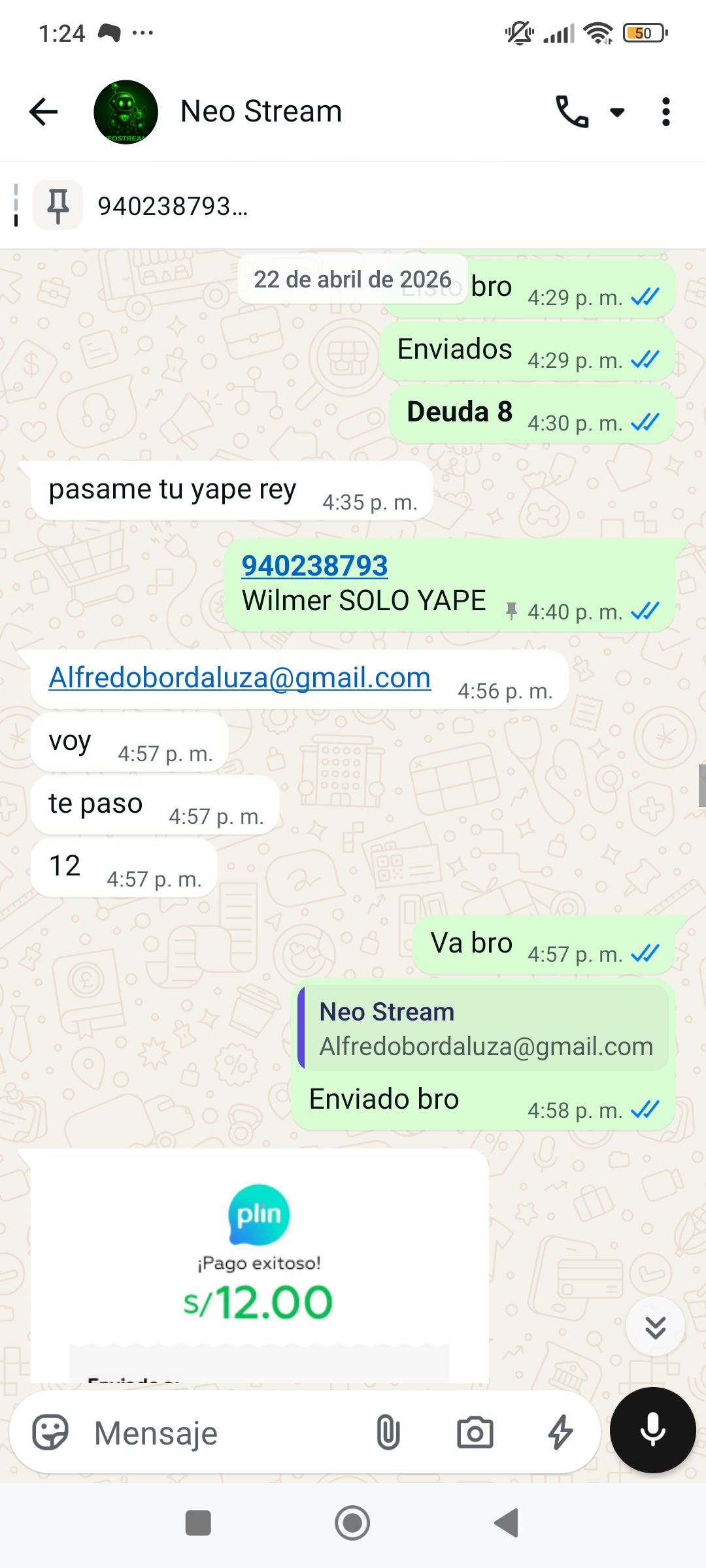The width and height of the screenshot is (706, 1568).
Task: Attach a file with the paperclip
Action: [x=388, y=1433]
